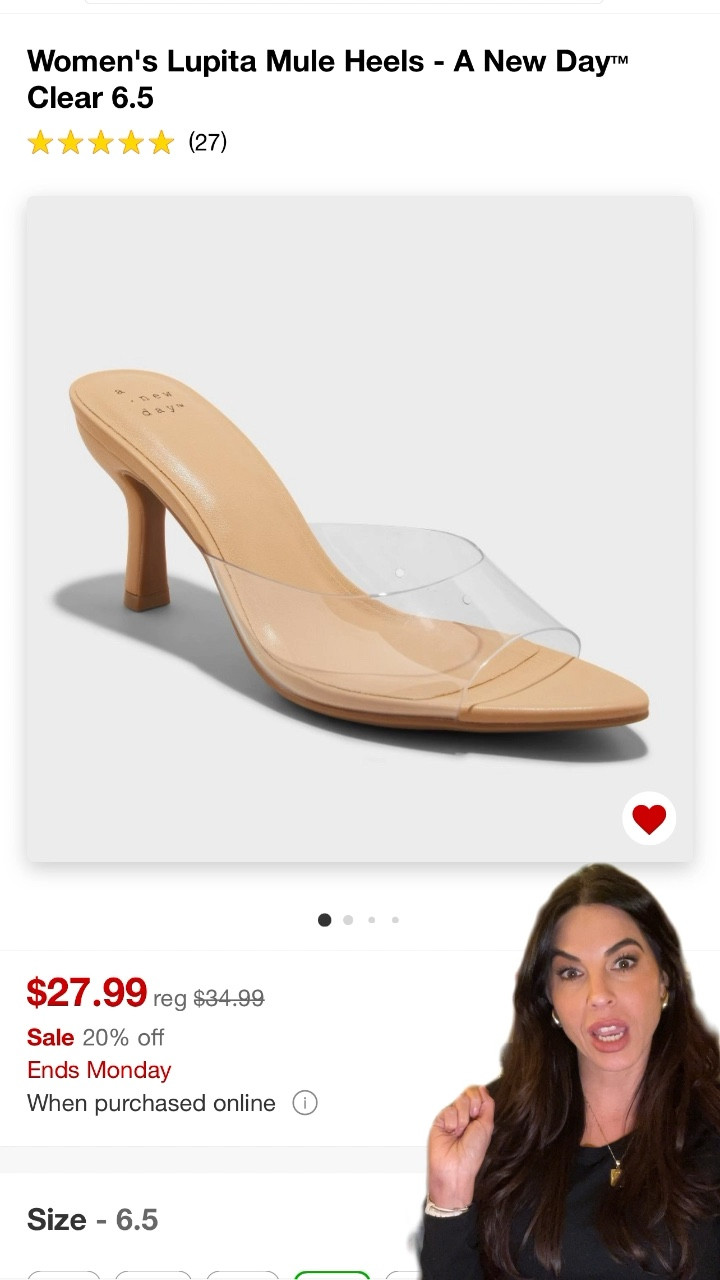
Task: Tap the heart icon to unfavorite the heels
Action: (x=649, y=817)
